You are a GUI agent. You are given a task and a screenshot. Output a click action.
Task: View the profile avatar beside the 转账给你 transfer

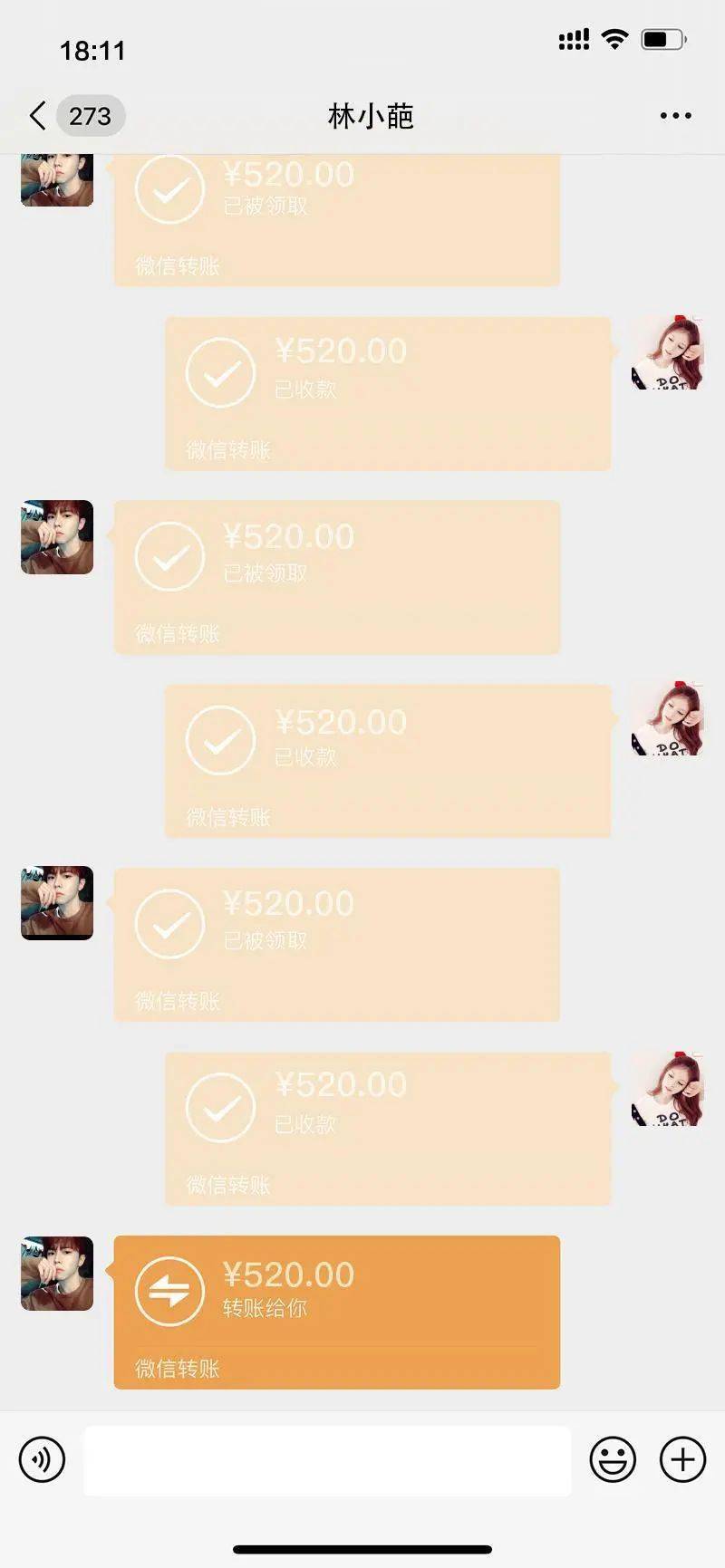57,1273
